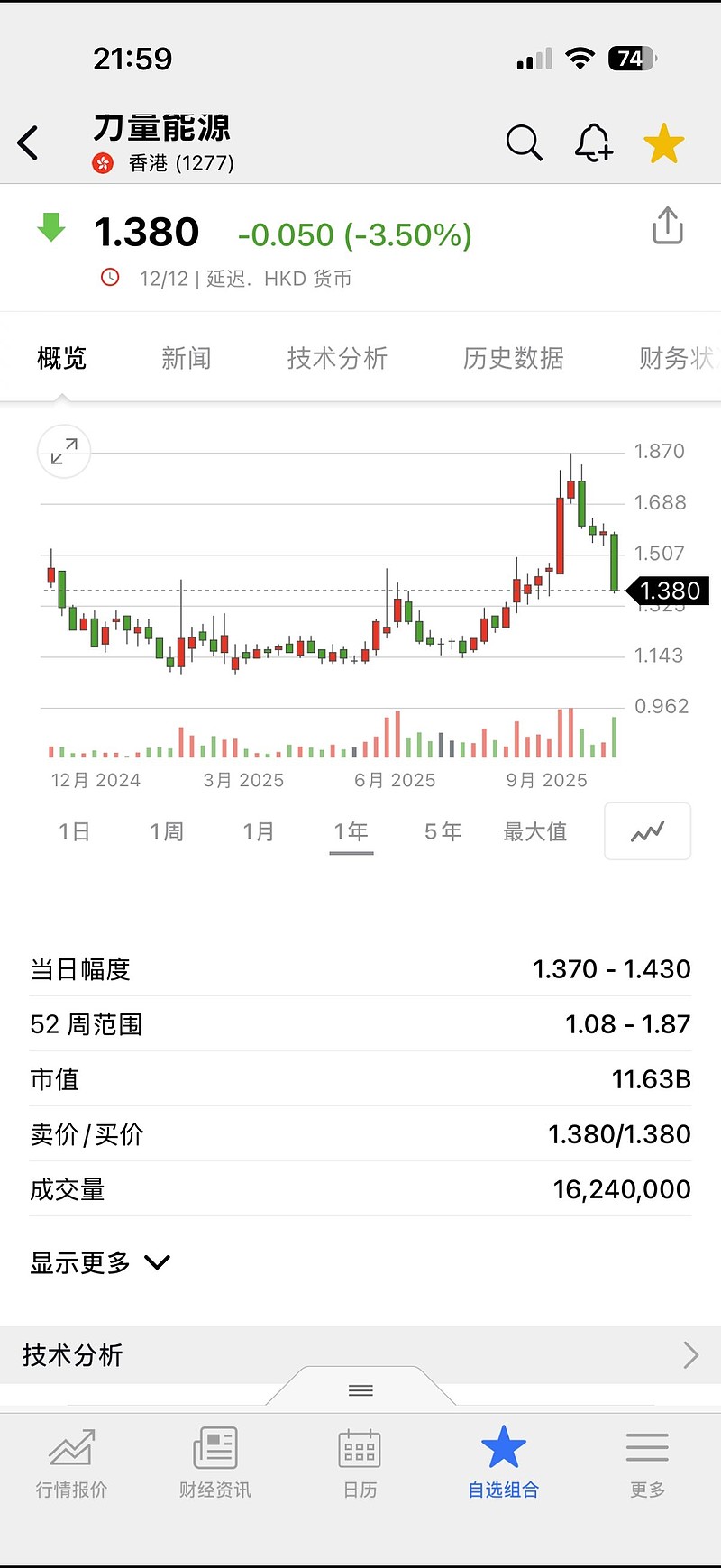Pull up the bottom drag handle panel
Viewport: 721px width, 1568px height.
[x=360, y=1389]
